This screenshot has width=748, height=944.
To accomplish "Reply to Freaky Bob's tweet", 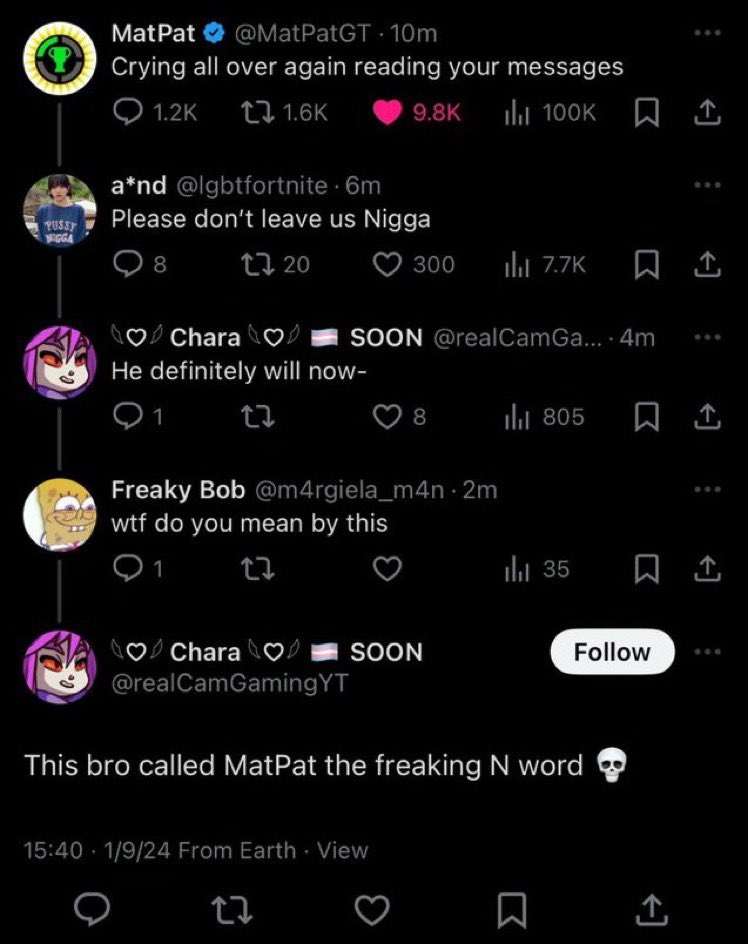I will pos(126,569).
